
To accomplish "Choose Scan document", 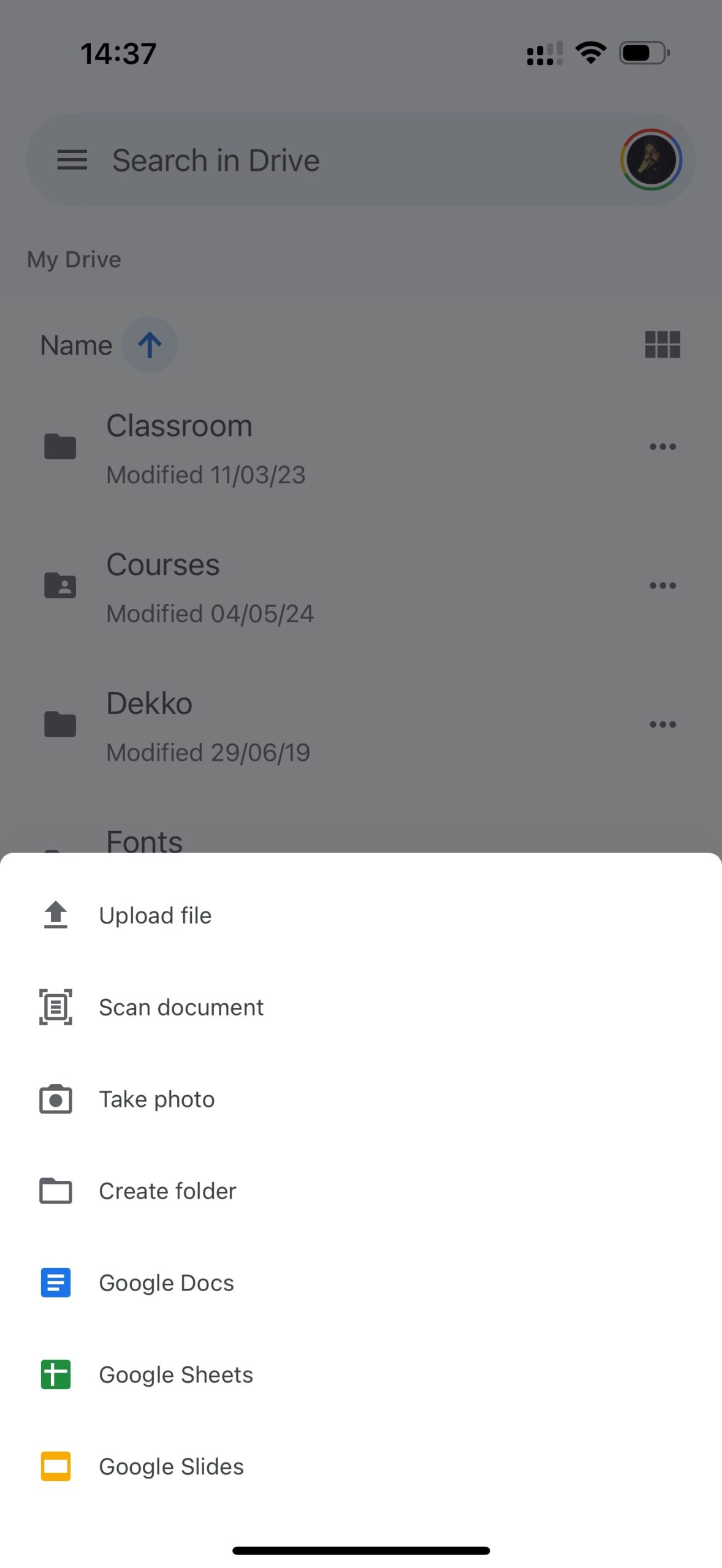I will [181, 1008].
